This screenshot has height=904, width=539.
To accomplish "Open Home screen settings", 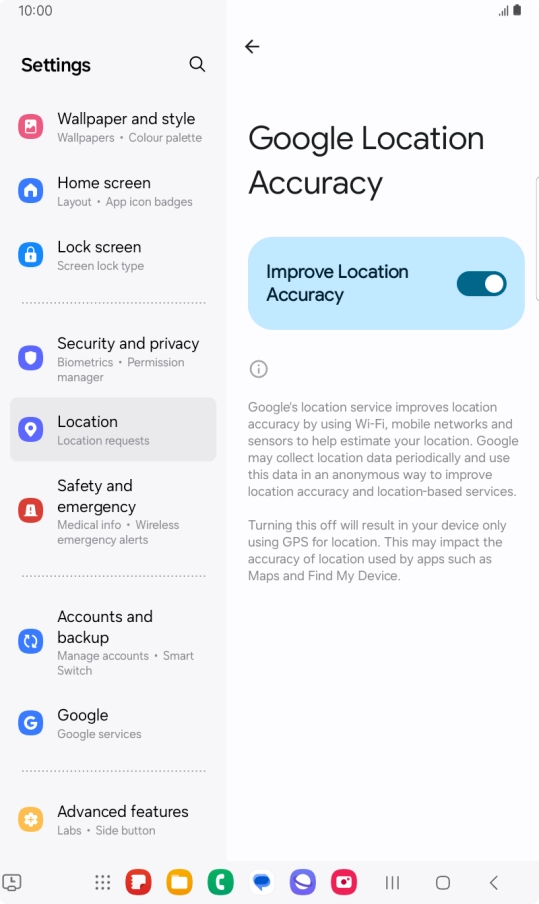I will 113,191.
